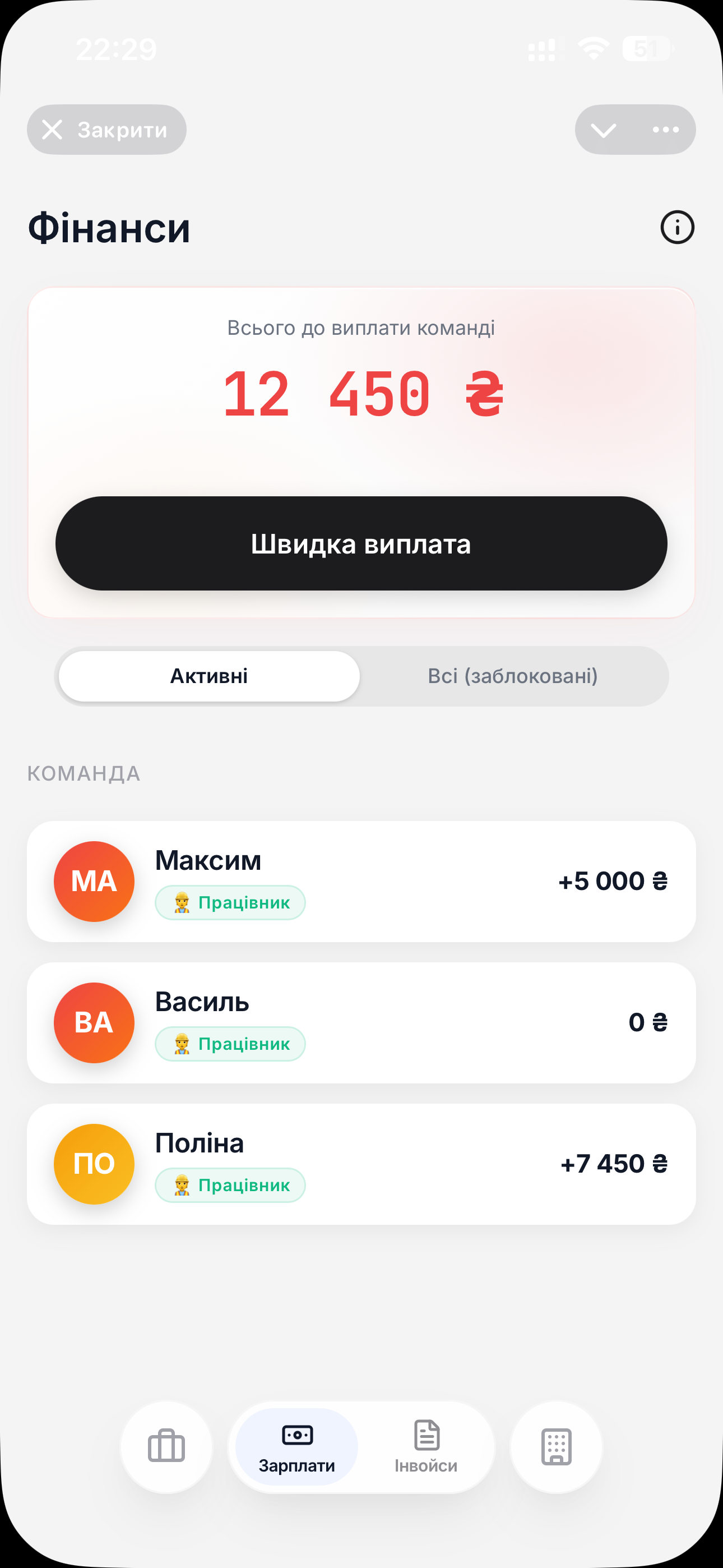Expand Василь's team member card

361,1022
